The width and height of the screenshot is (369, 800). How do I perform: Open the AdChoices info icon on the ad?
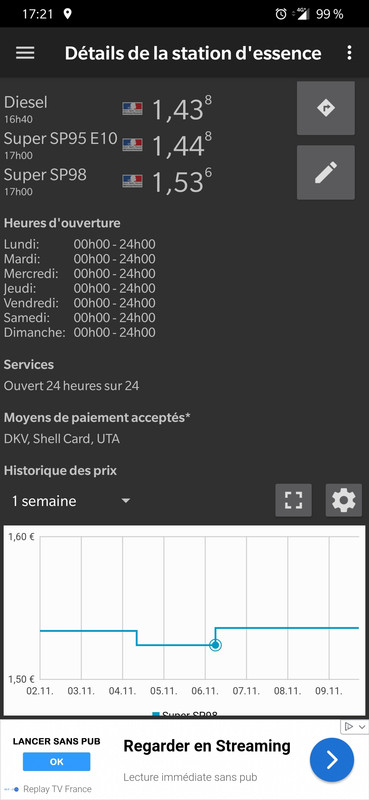tap(349, 726)
